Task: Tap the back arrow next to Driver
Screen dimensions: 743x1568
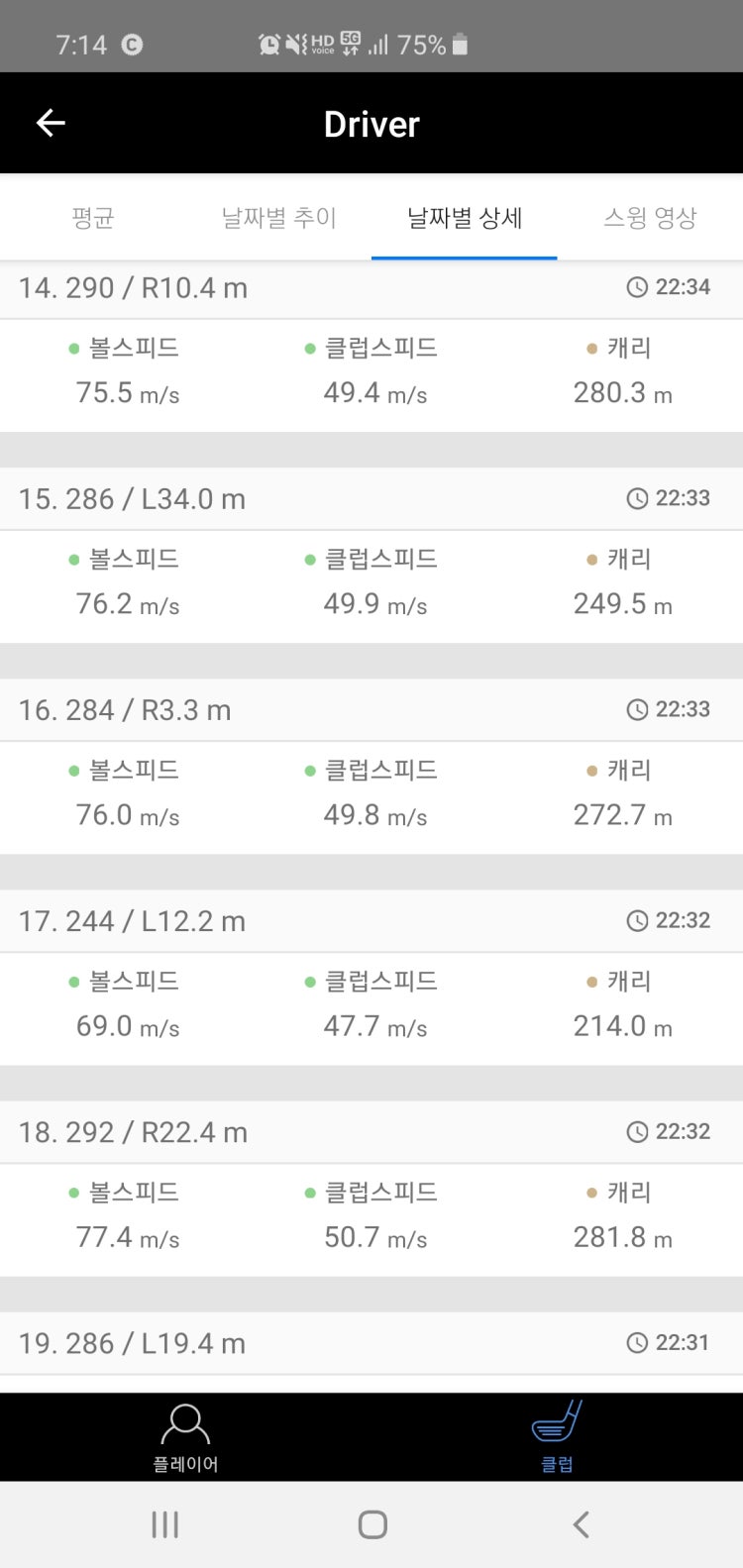Action: tap(50, 123)
